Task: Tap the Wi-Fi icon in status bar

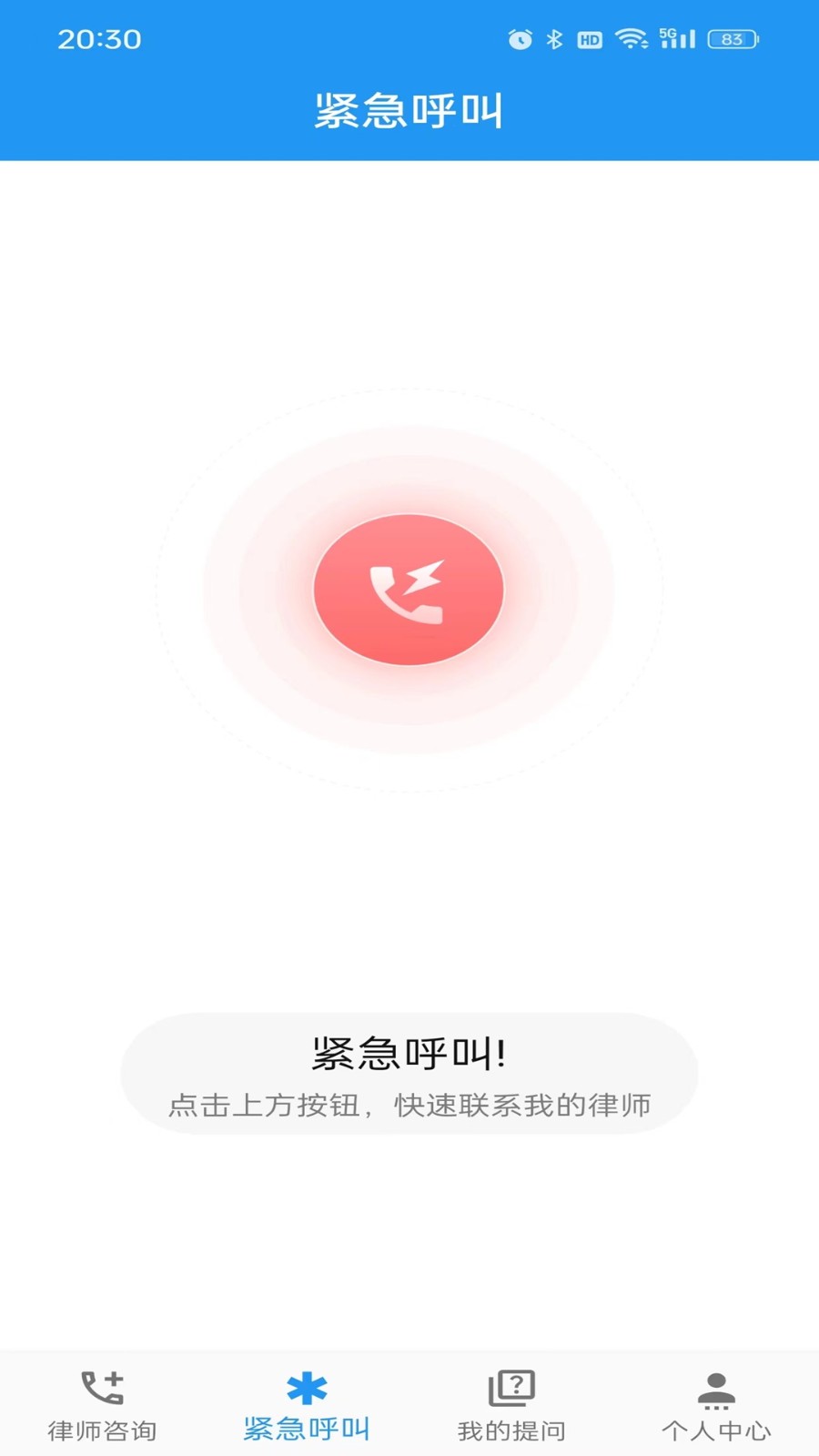Action: [x=632, y=39]
